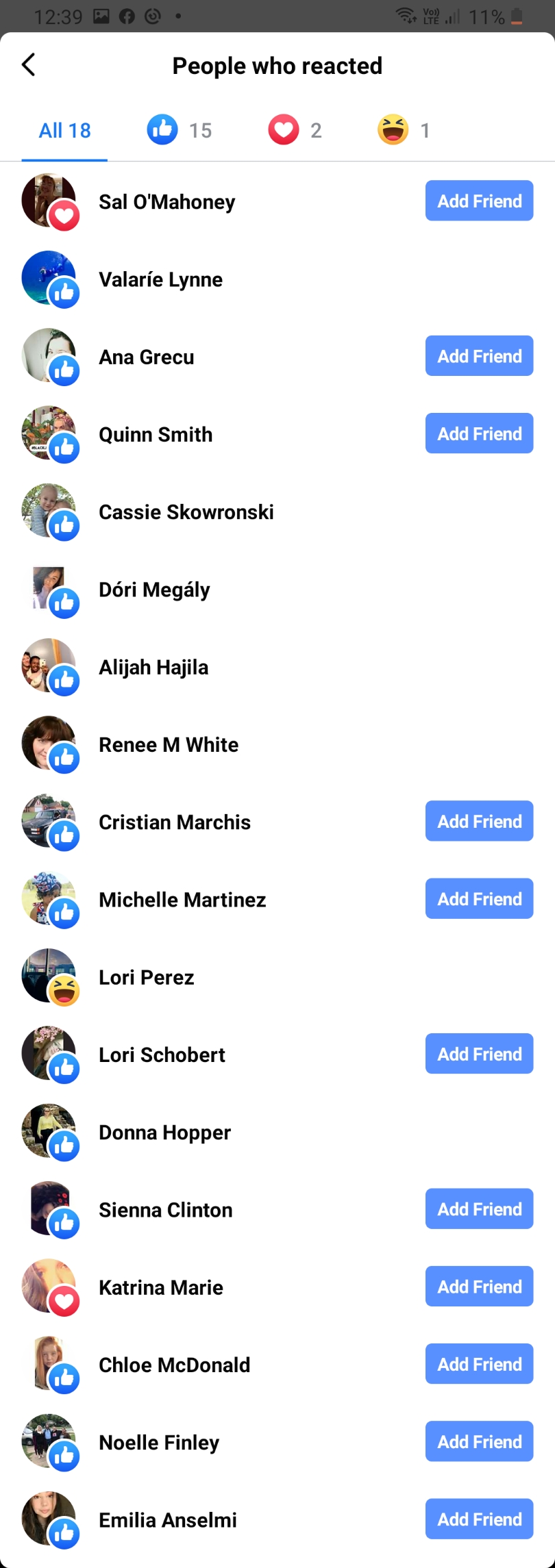This screenshot has width=555, height=1568.
Task: Show the 1 haha reaction tab
Action: [x=404, y=130]
